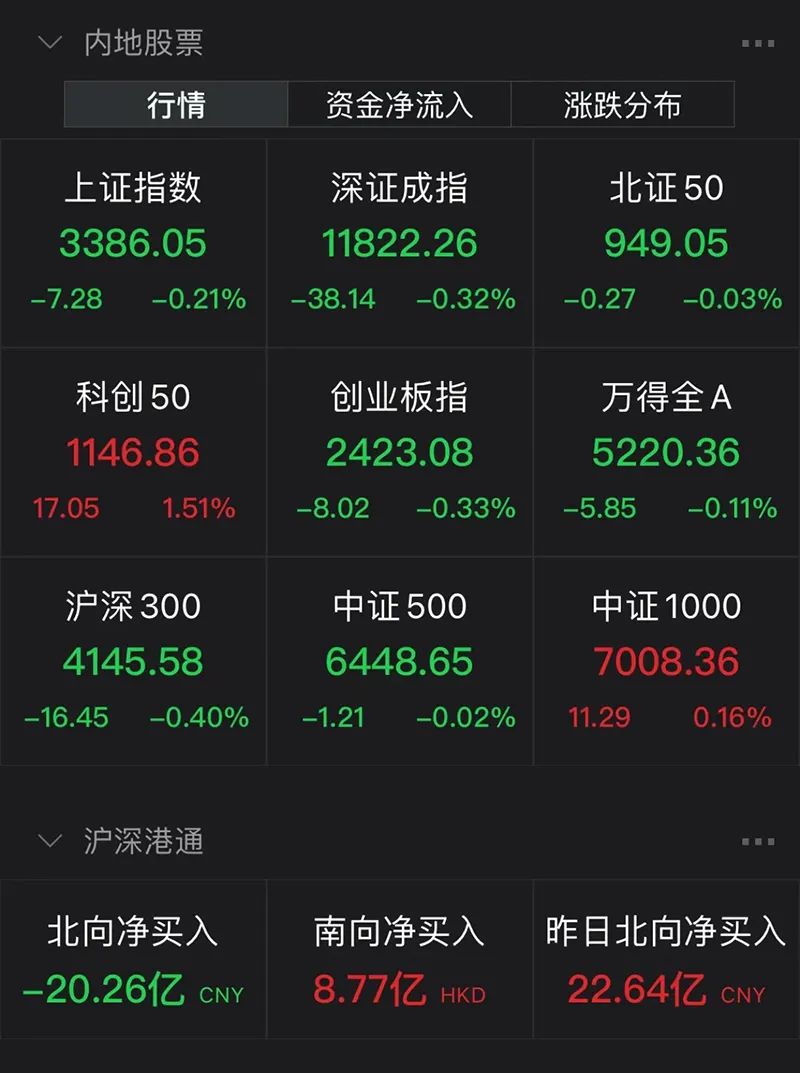Open the 万得全A index card
The image size is (800, 1073).
[666, 452]
